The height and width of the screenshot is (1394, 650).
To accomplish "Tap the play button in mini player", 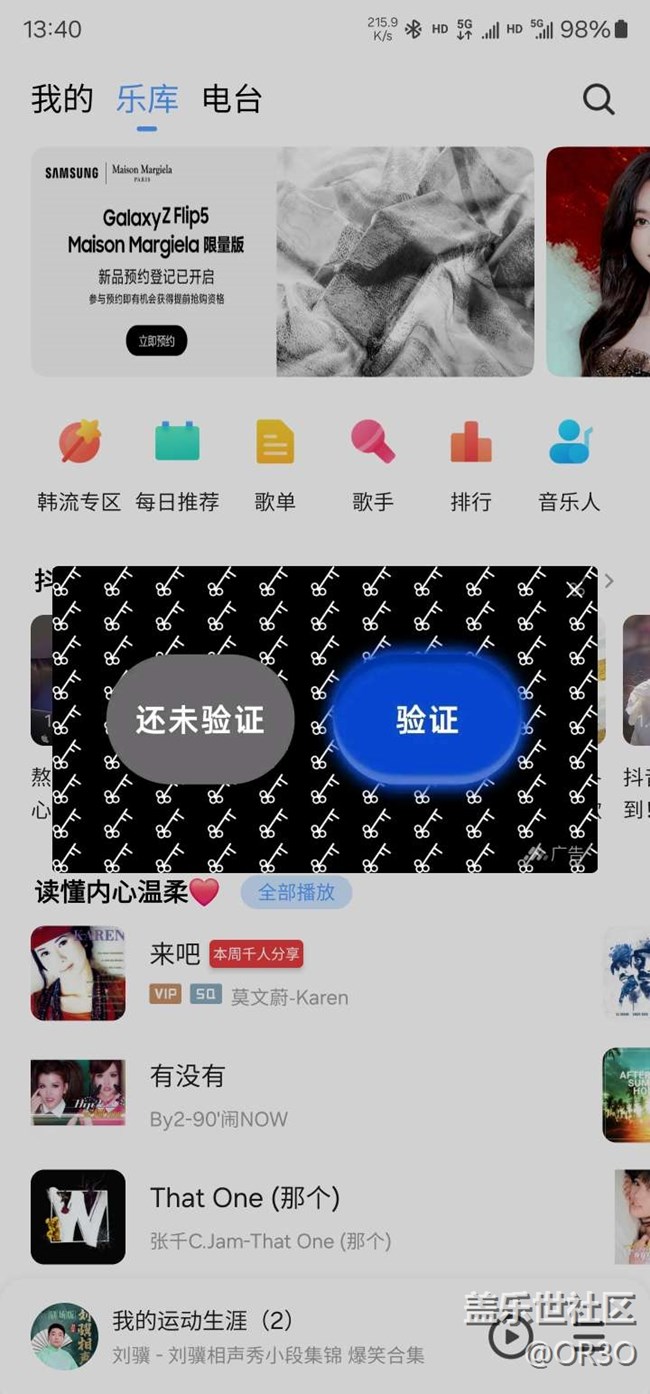I will click(511, 1335).
